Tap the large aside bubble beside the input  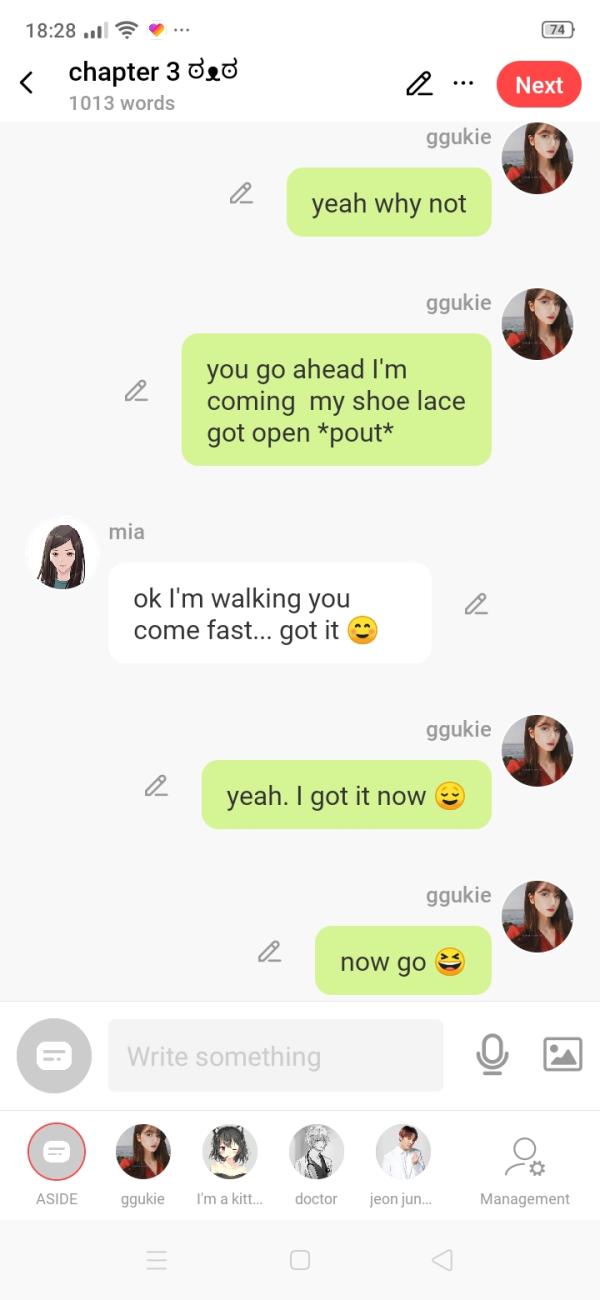tap(54, 1055)
